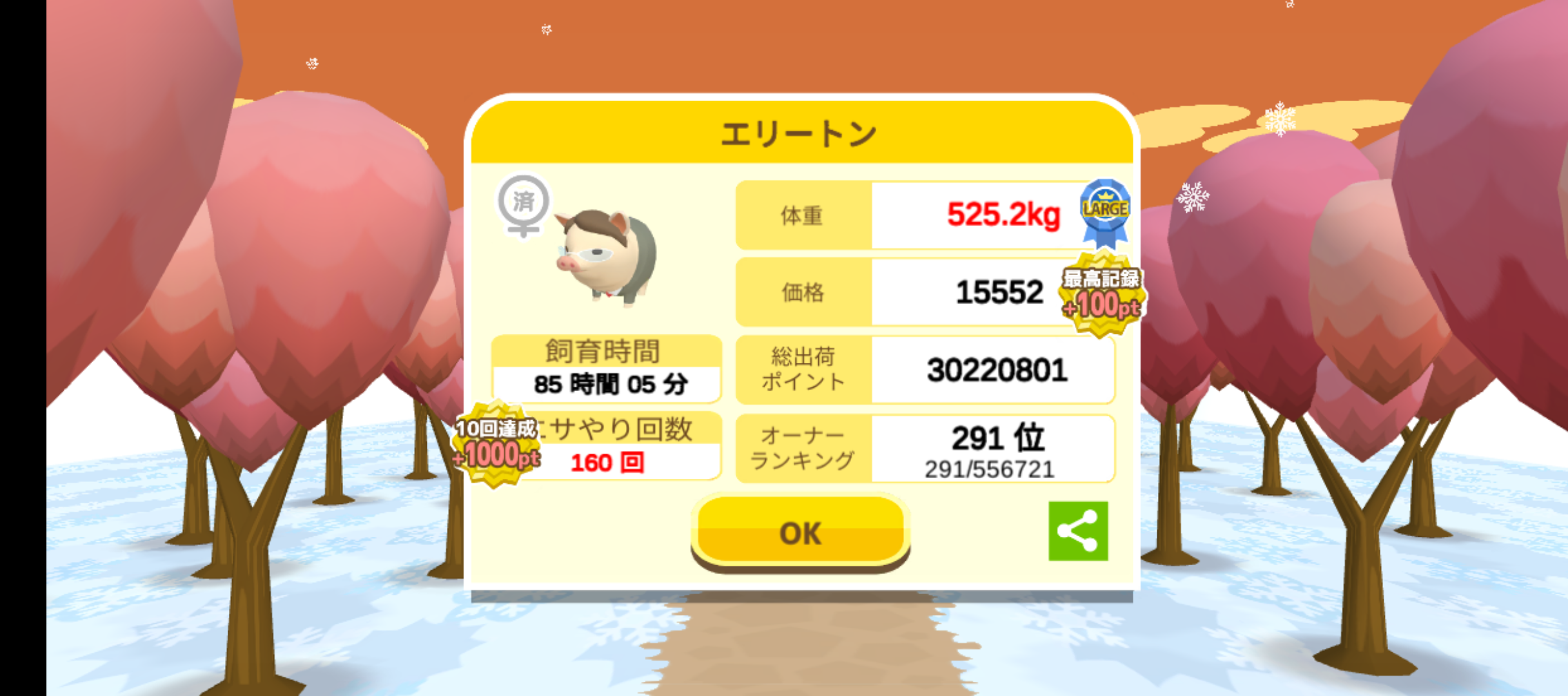
Task: Share the pig shipment result
Action: click(1078, 532)
